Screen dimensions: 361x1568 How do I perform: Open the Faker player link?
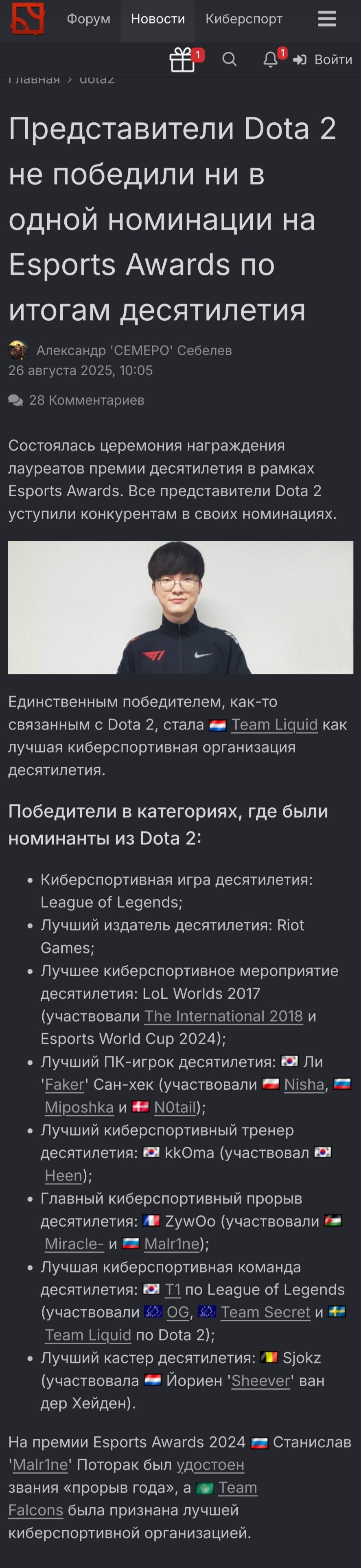pos(64,1084)
